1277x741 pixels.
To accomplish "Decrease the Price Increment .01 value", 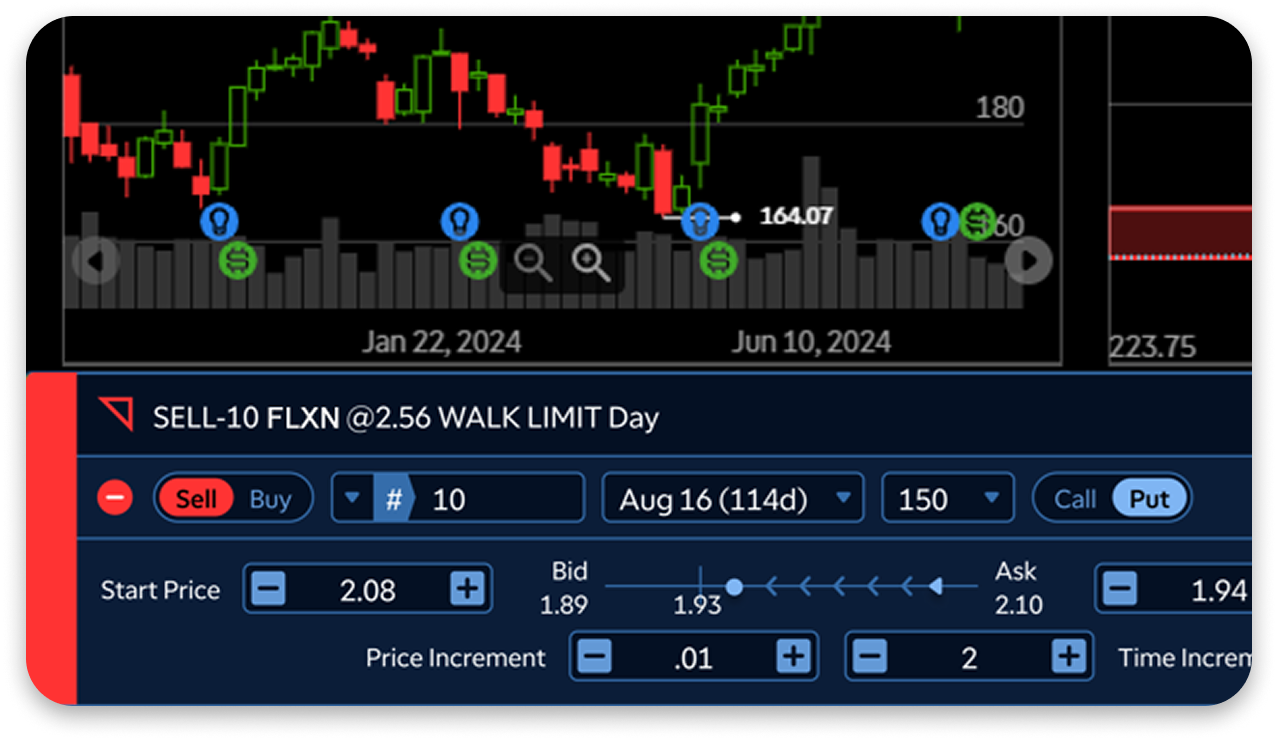I will pos(594,657).
